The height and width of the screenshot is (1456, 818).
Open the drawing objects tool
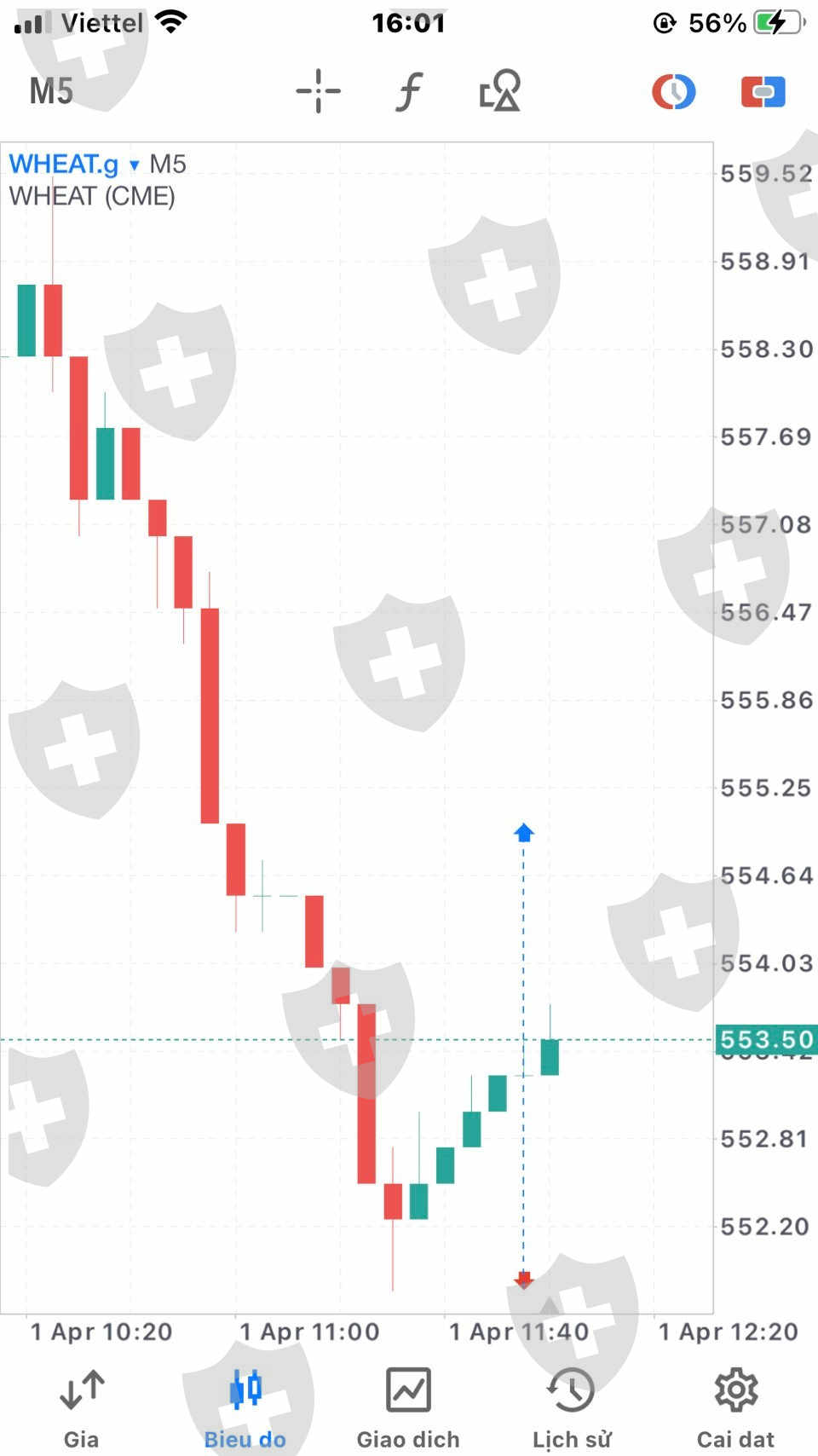point(500,91)
